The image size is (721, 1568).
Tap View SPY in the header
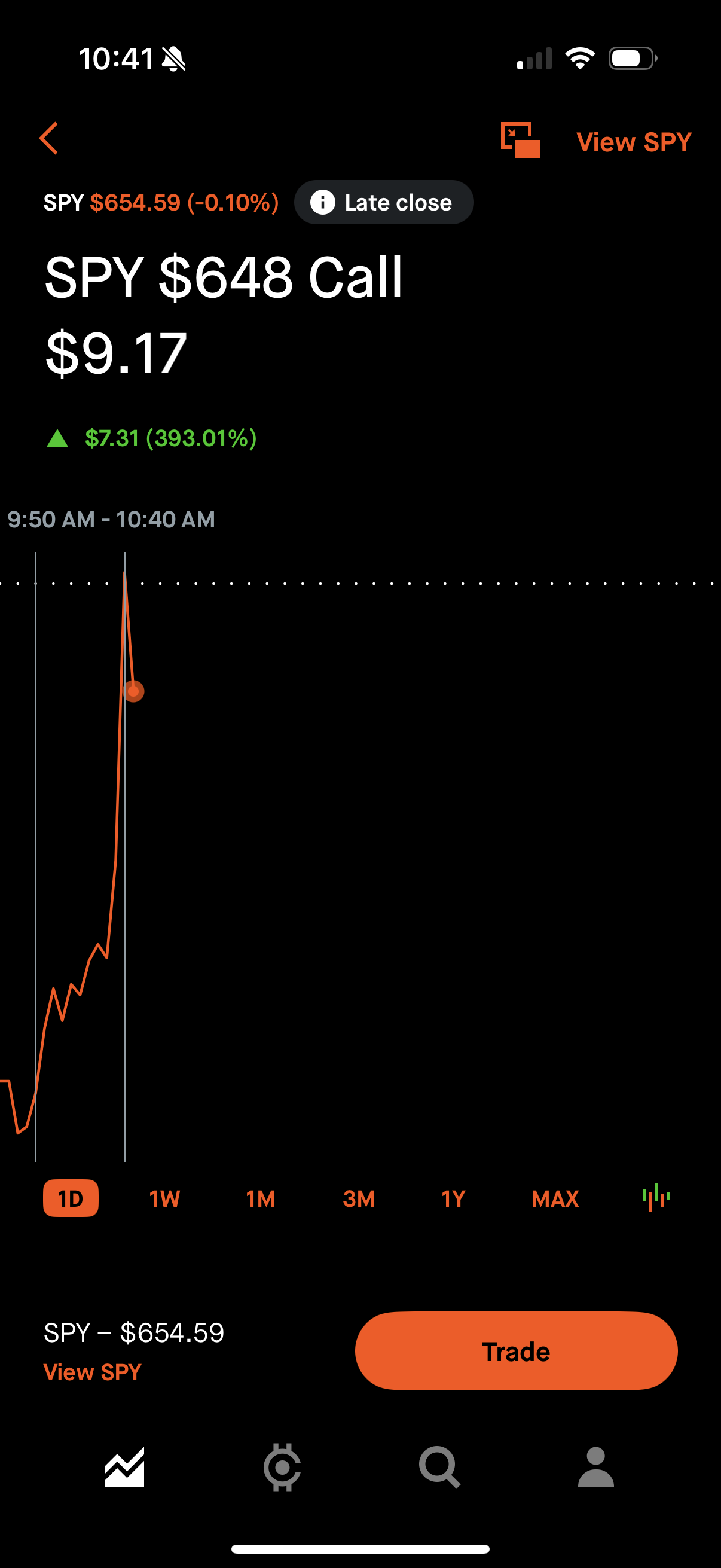click(x=633, y=142)
